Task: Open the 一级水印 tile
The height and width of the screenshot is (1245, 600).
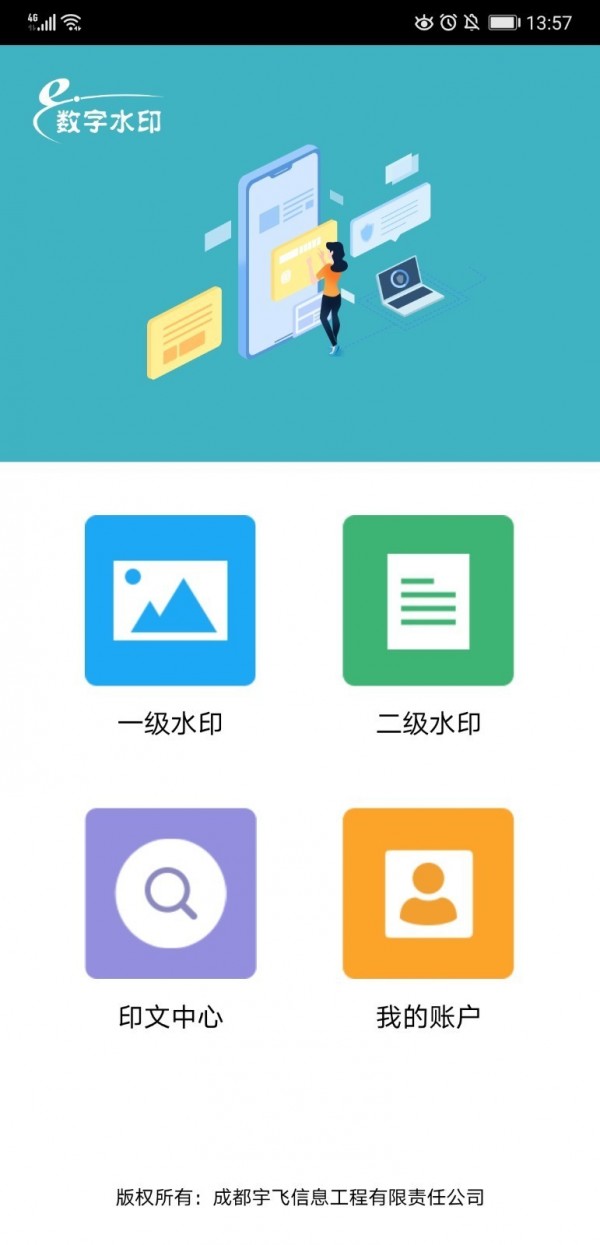Action: [x=170, y=600]
